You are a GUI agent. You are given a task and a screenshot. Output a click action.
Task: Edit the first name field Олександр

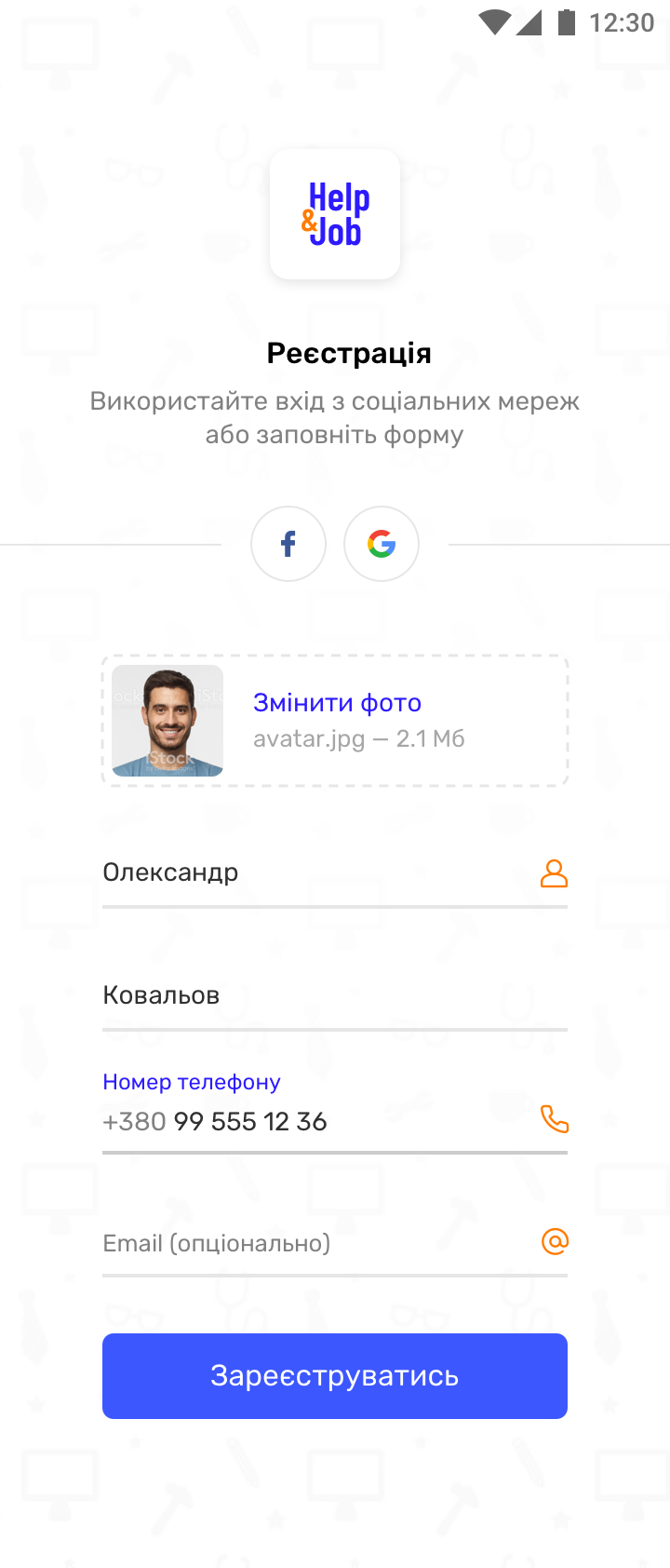point(316,873)
